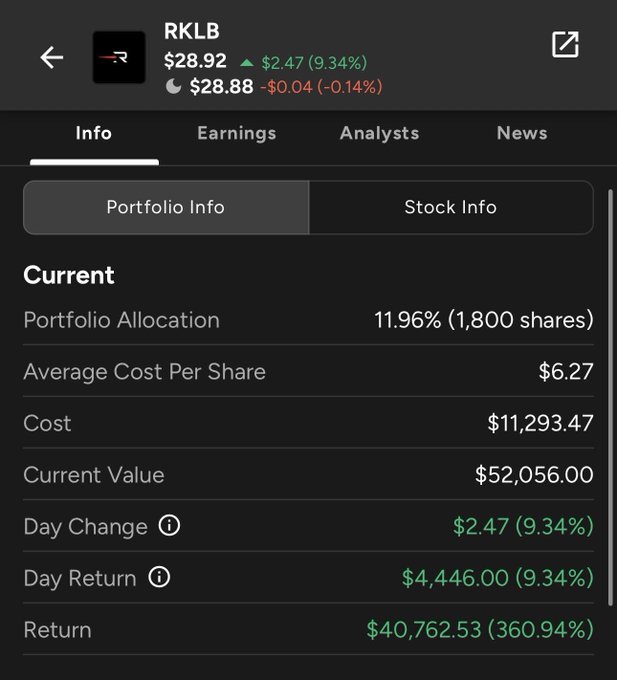This screenshot has width=617, height=680.
Task: Switch to the Analysts tab
Action: 379,133
